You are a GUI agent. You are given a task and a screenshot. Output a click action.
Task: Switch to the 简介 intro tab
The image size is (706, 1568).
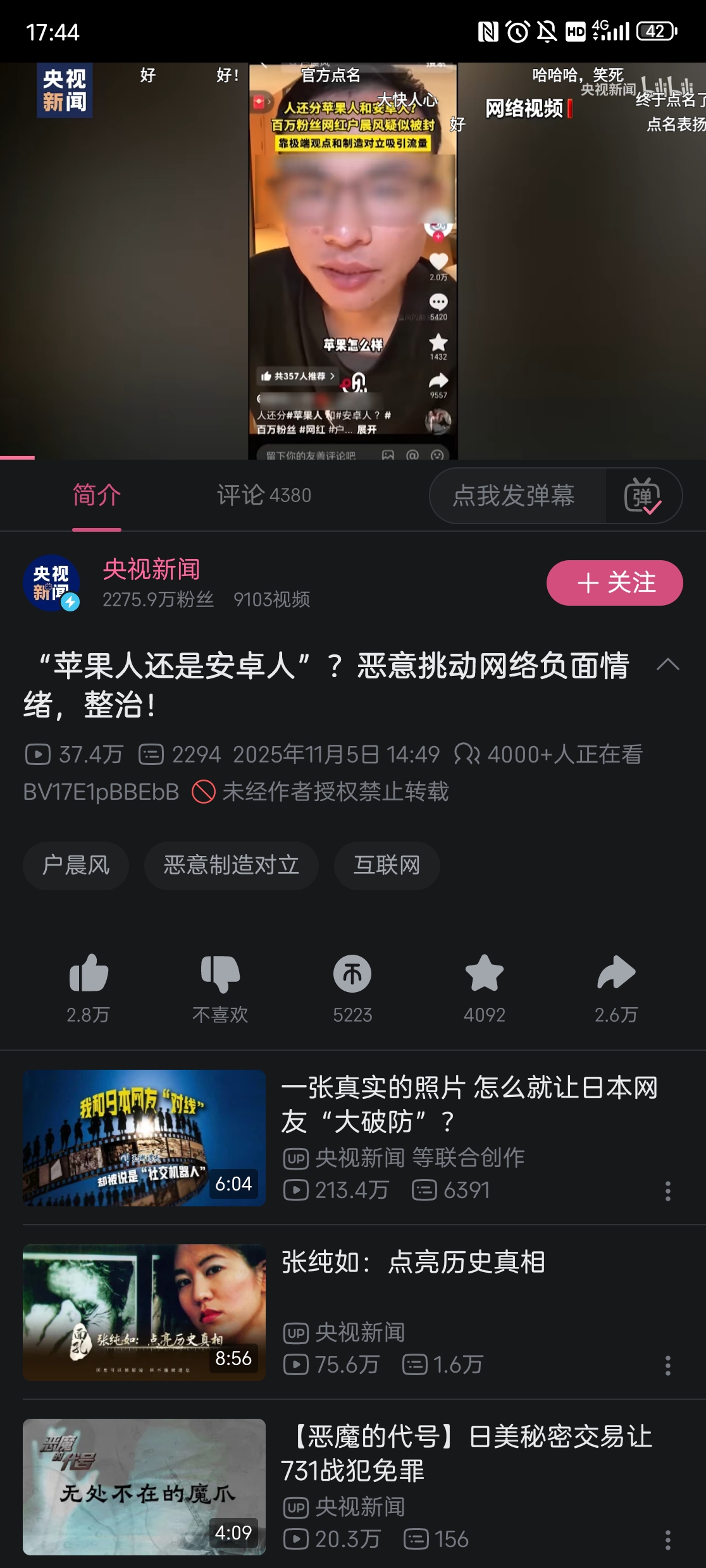(x=94, y=496)
